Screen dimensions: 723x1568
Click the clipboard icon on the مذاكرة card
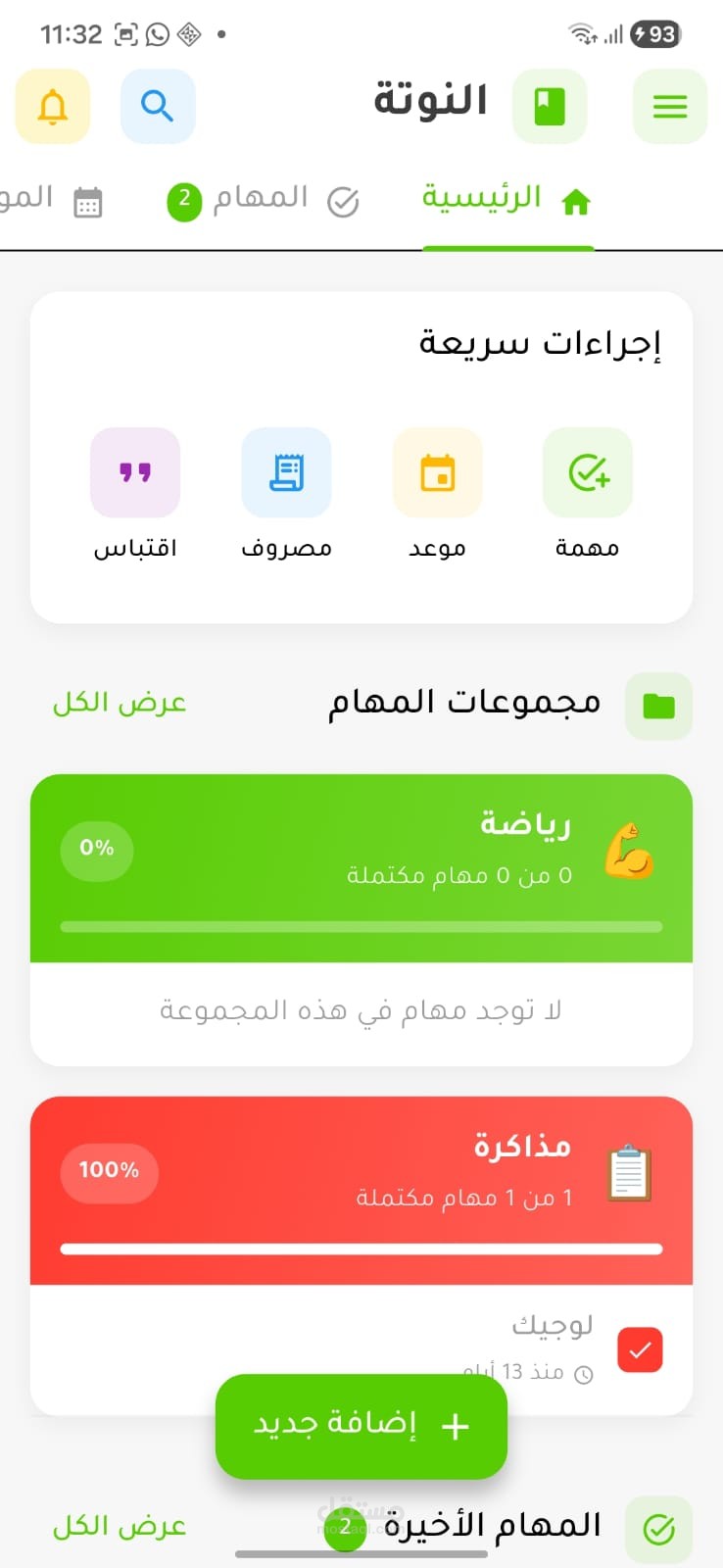627,1174
